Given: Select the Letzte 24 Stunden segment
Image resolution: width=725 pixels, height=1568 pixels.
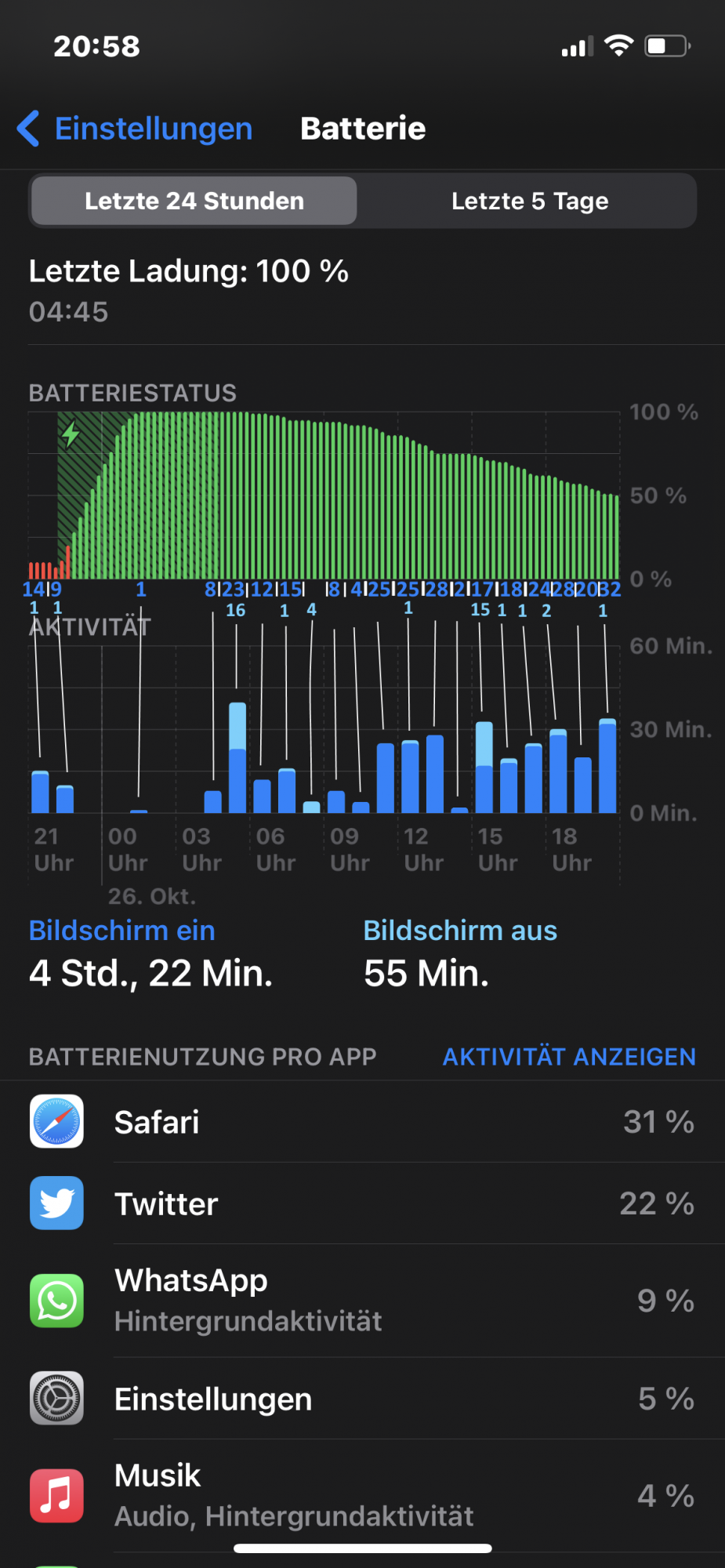Looking at the screenshot, I should point(194,201).
